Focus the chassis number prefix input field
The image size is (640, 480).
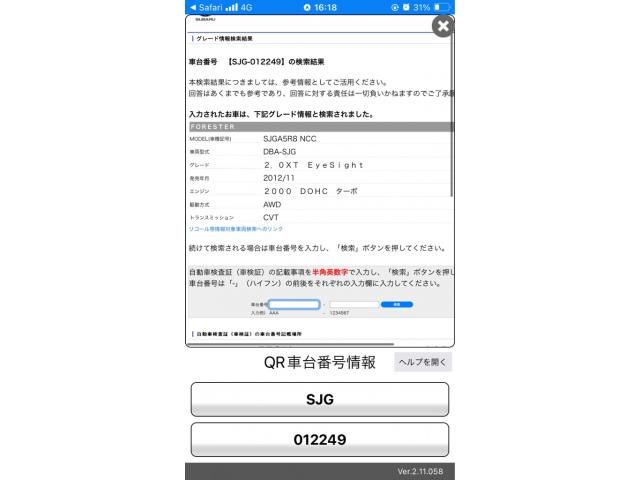pyautogui.click(x=294, y=304)
